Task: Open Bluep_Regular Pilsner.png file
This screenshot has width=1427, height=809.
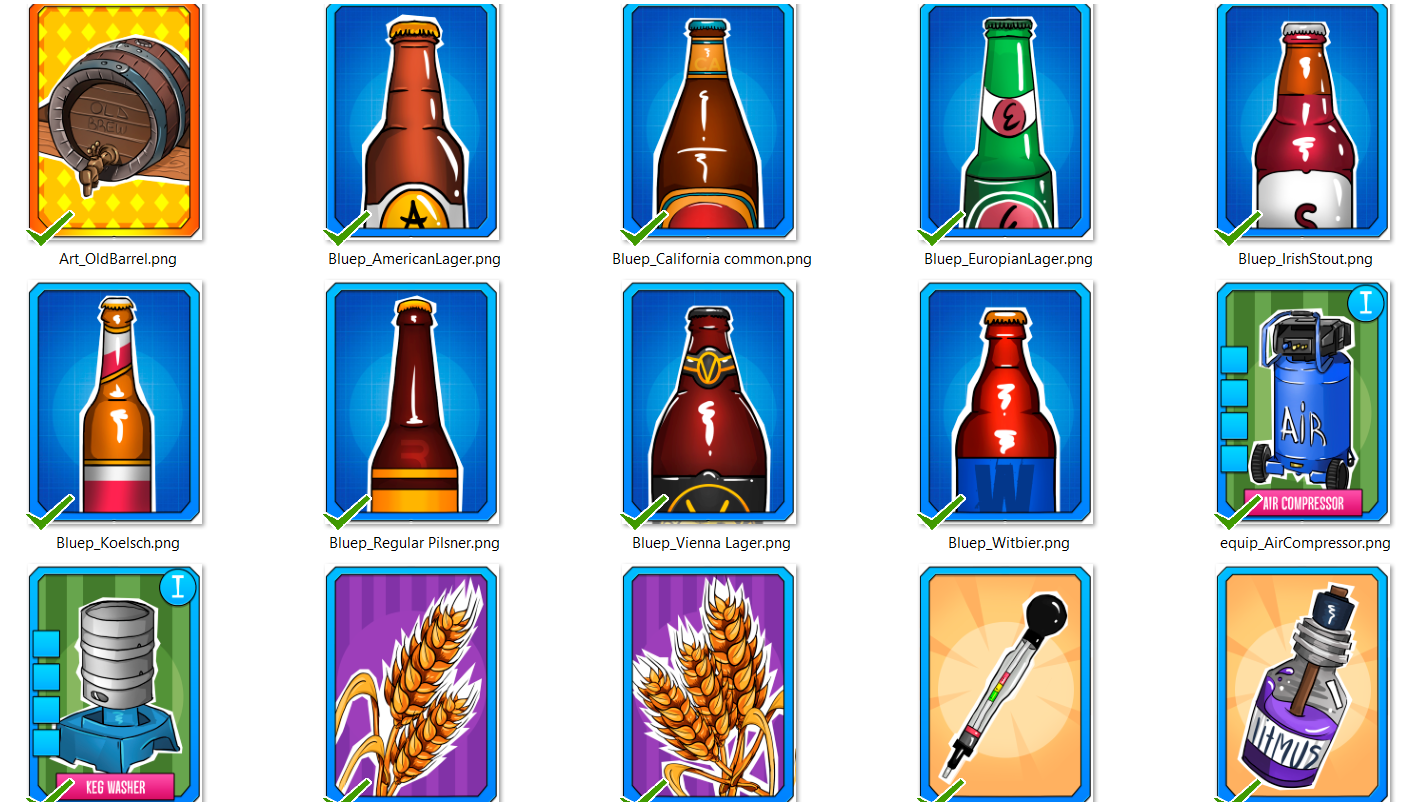Action: pos(412,403)
